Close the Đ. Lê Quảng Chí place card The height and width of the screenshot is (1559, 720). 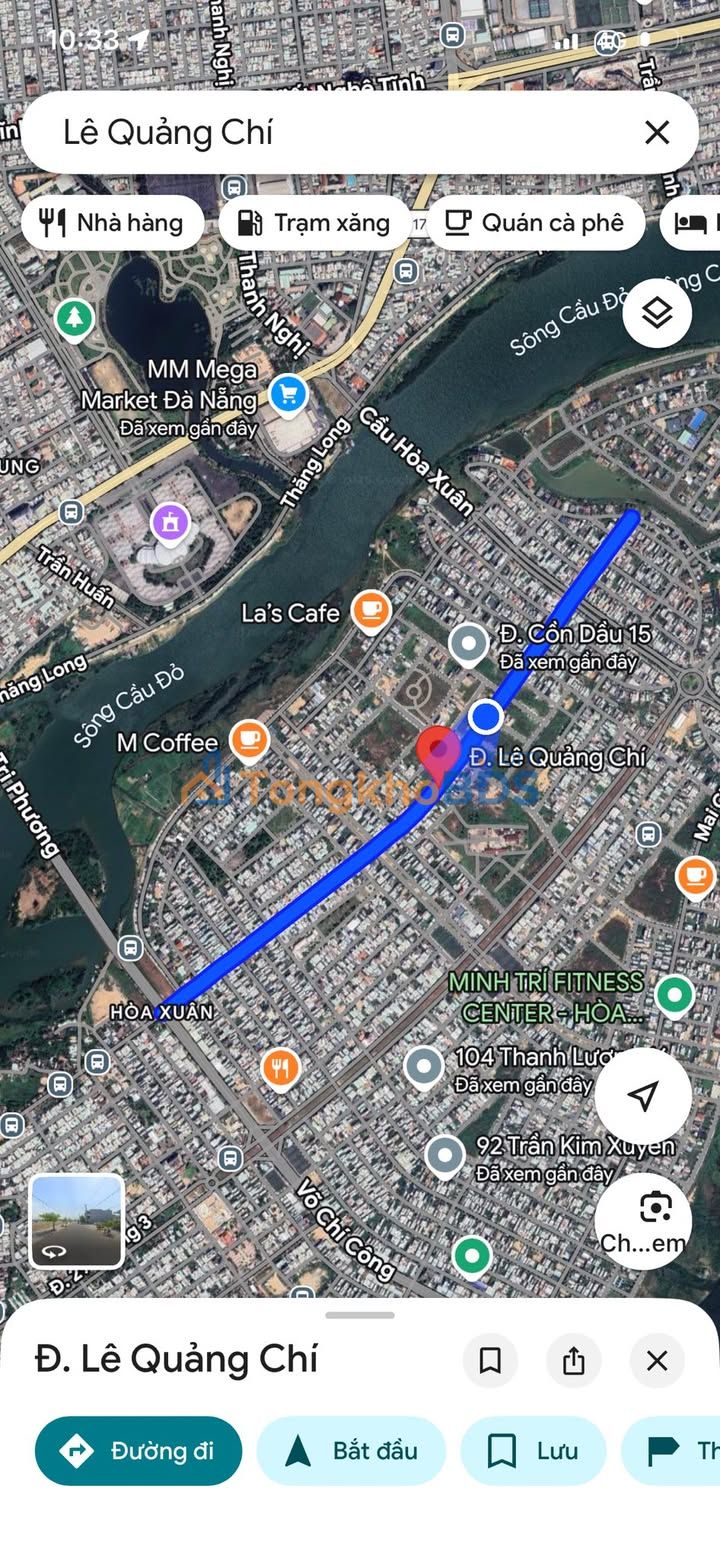click(657, 1360)
